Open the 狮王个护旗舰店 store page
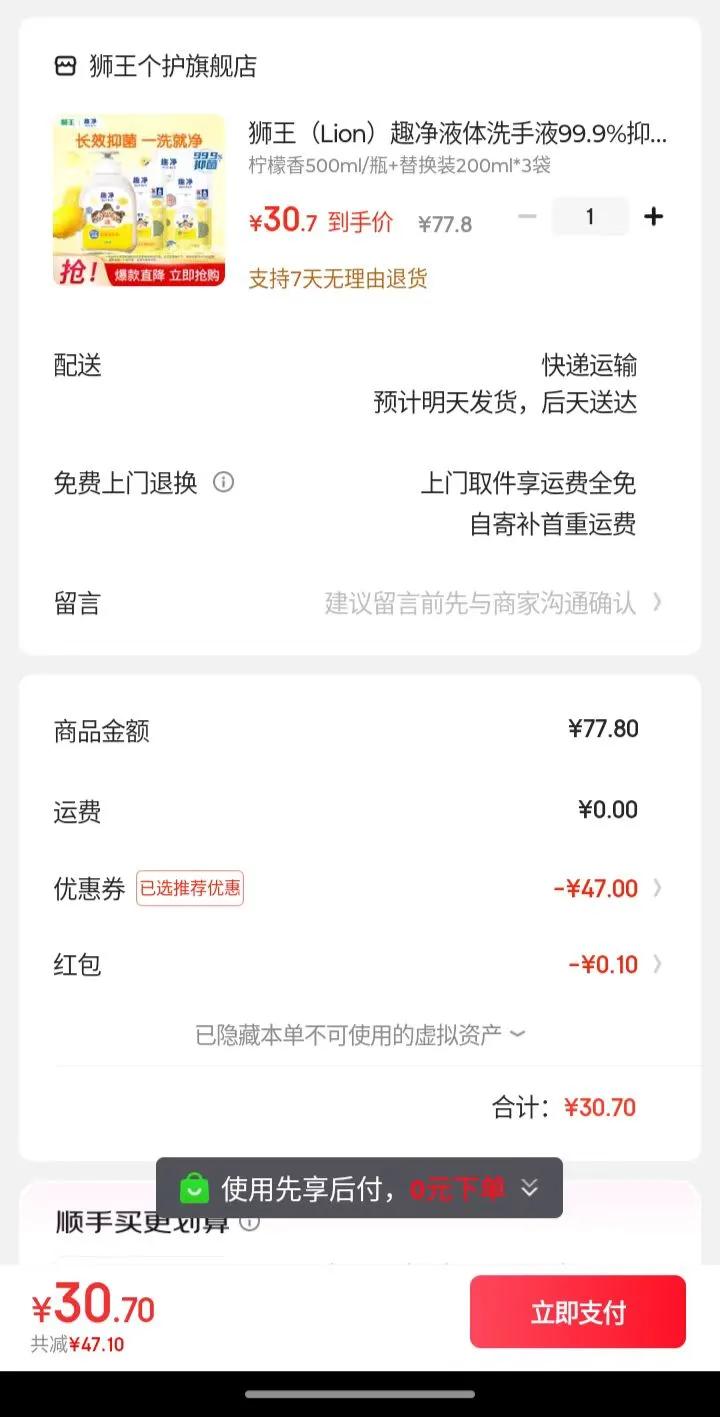Viewport: 720px width, 1417px height. [x=155, y=66]
